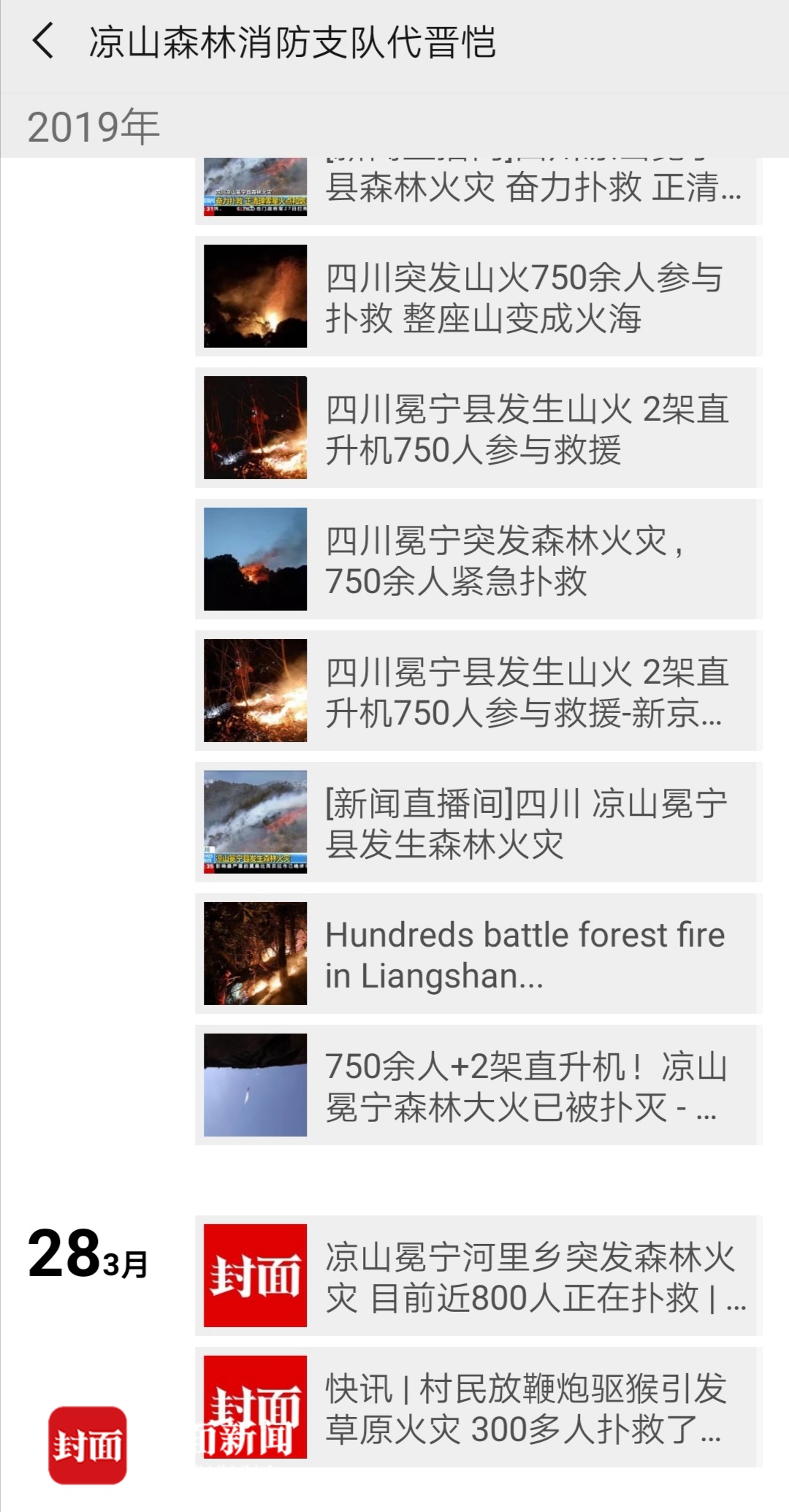The width and height of the screenshot is (789, 1512).
Task: Open article '四川冕宁县发生山火 2架直升机750人参与救援'
Action: click(479, 428)
